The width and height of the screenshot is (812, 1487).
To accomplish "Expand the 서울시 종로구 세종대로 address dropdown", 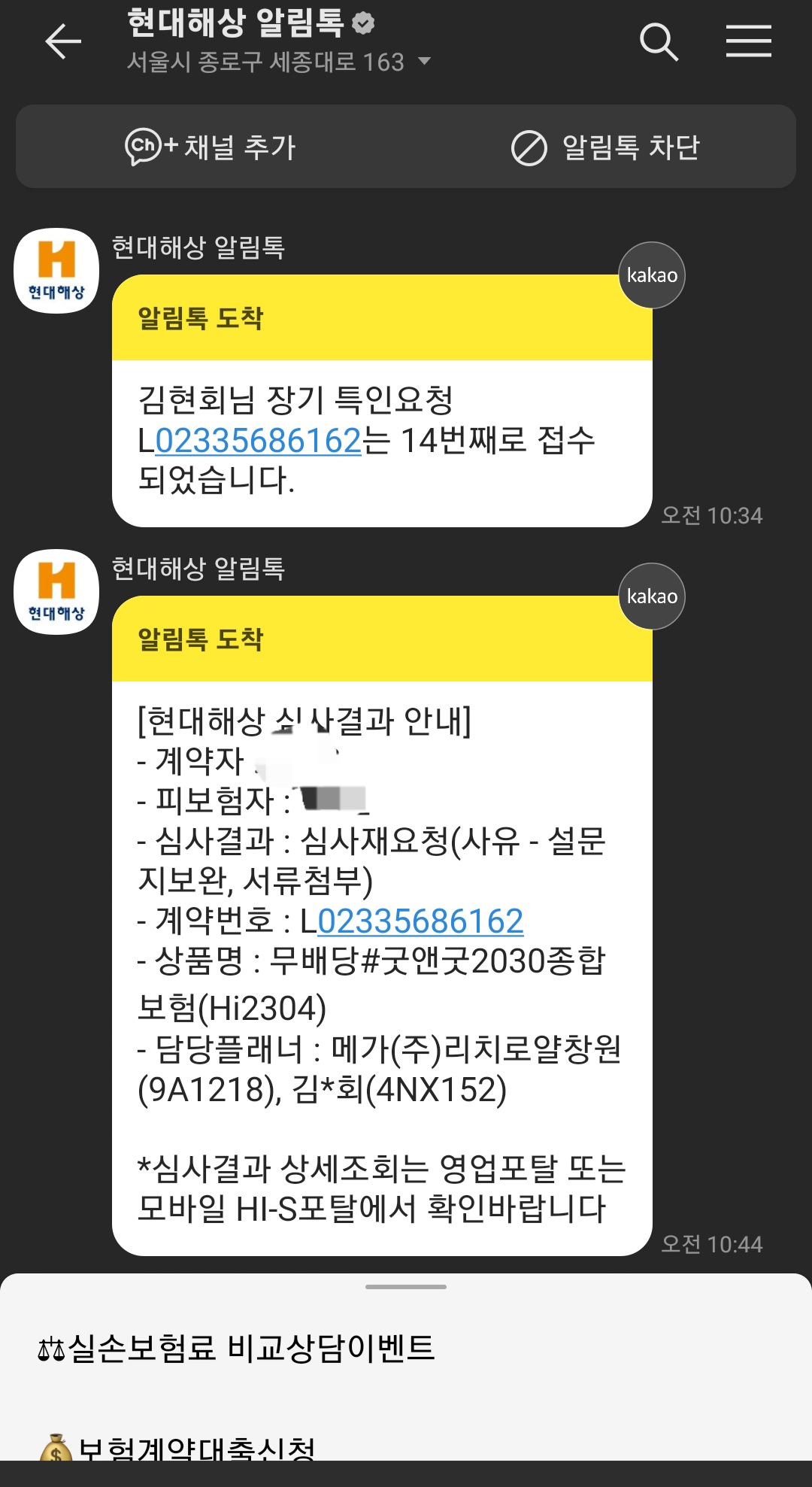I will pyautogui.click(x=425, y=62).
